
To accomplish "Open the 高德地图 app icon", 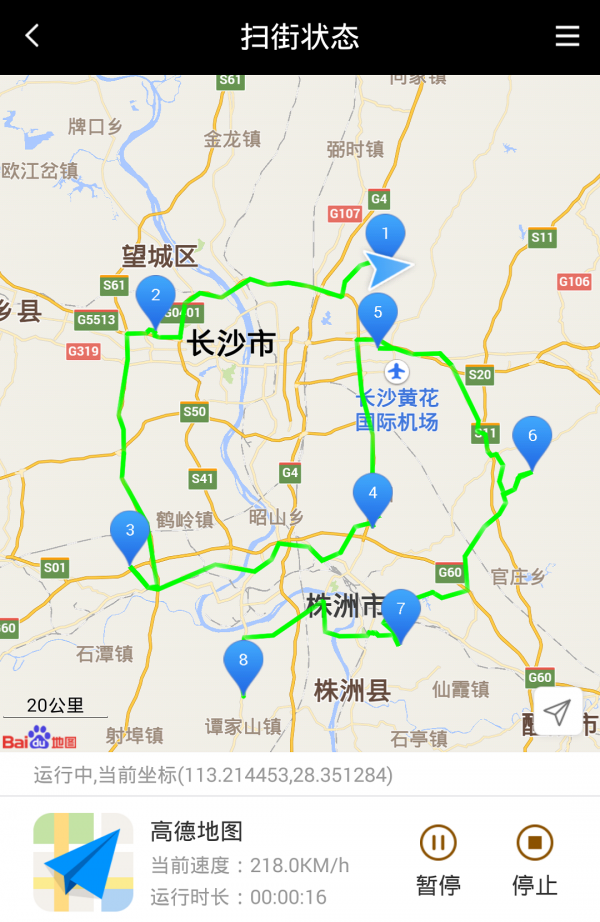I will (x=83, y=861).
